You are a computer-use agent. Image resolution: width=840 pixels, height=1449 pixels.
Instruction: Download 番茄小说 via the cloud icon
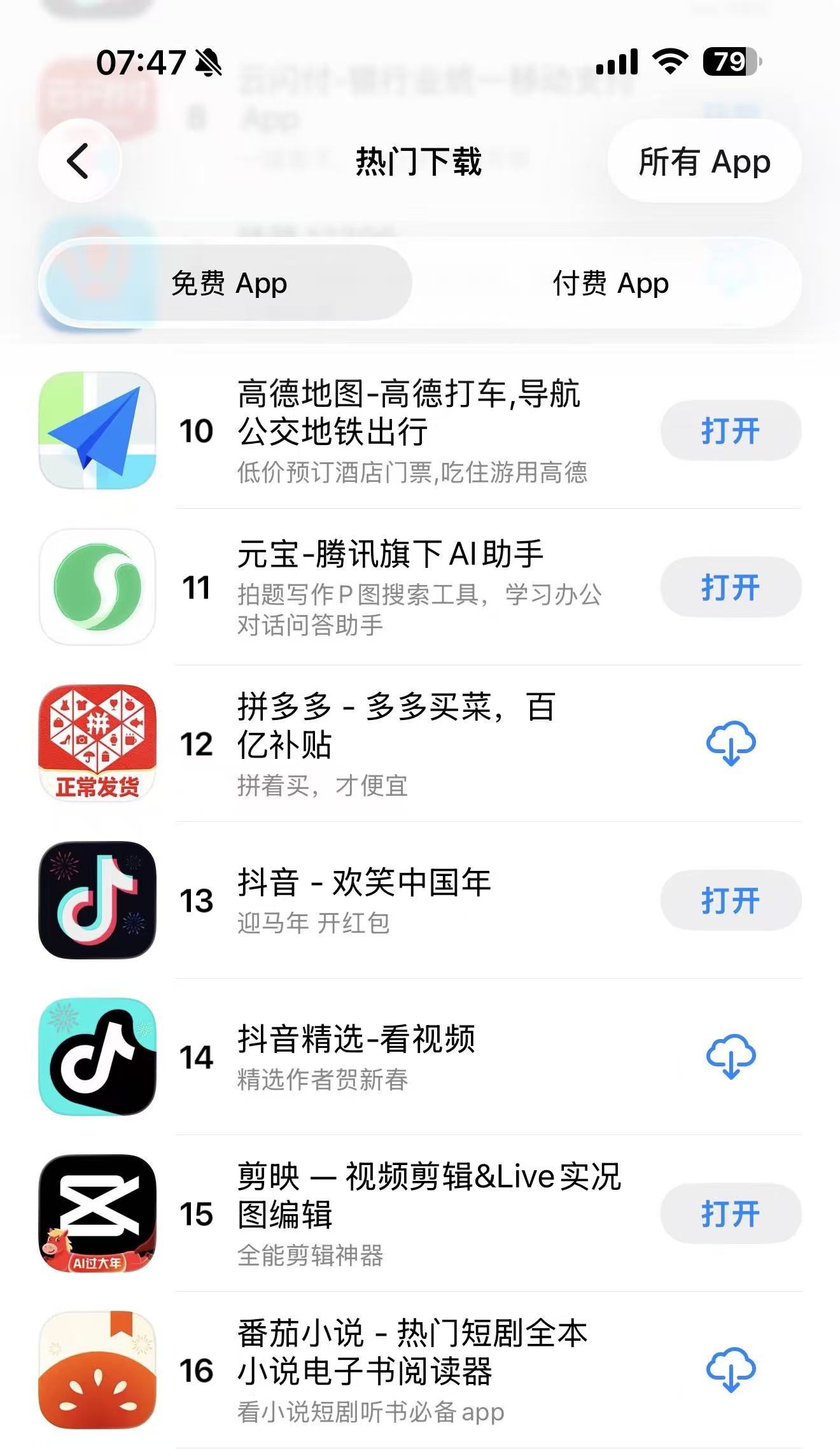coord(731,1370)
